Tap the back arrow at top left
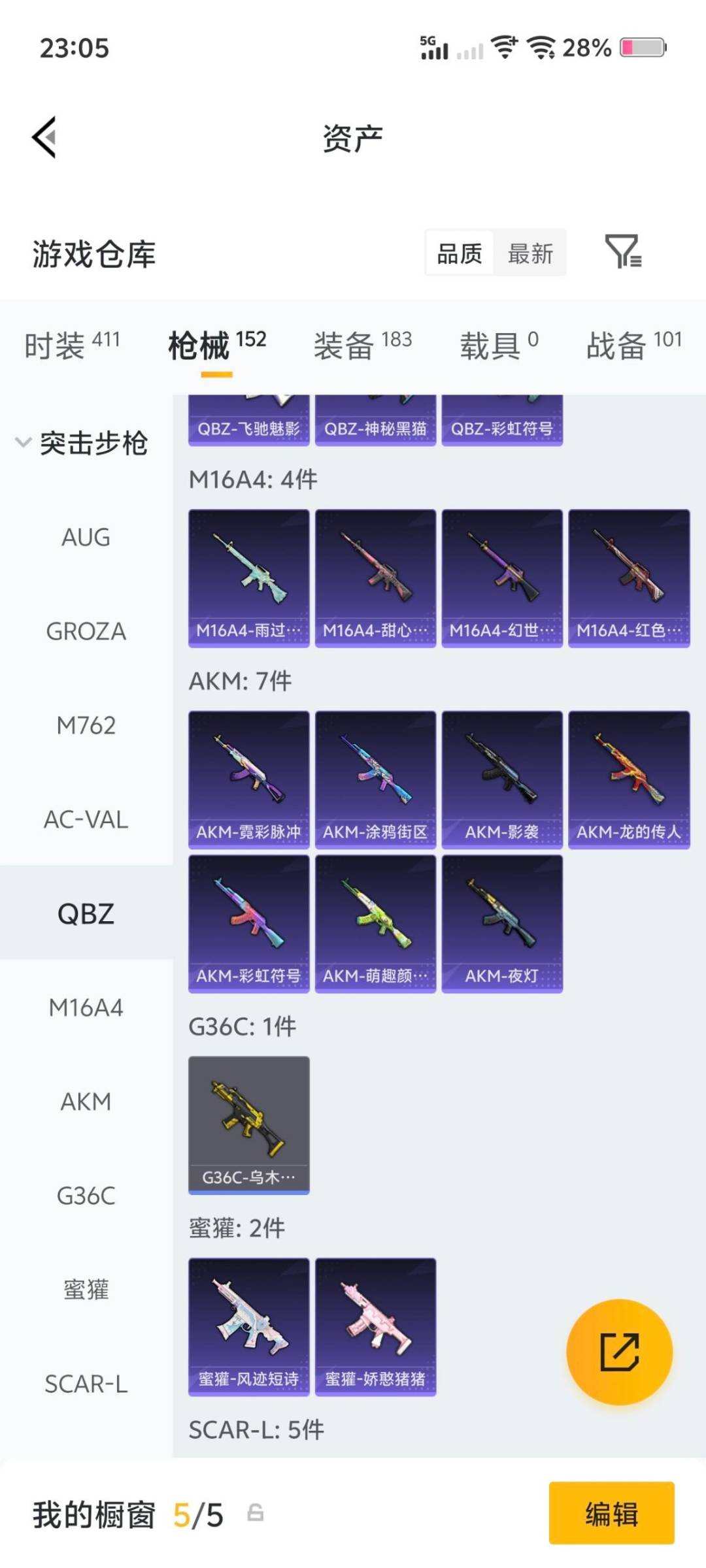Image resolution: width=706 pixels, height=1568 pixels. [x=42, y=137]
